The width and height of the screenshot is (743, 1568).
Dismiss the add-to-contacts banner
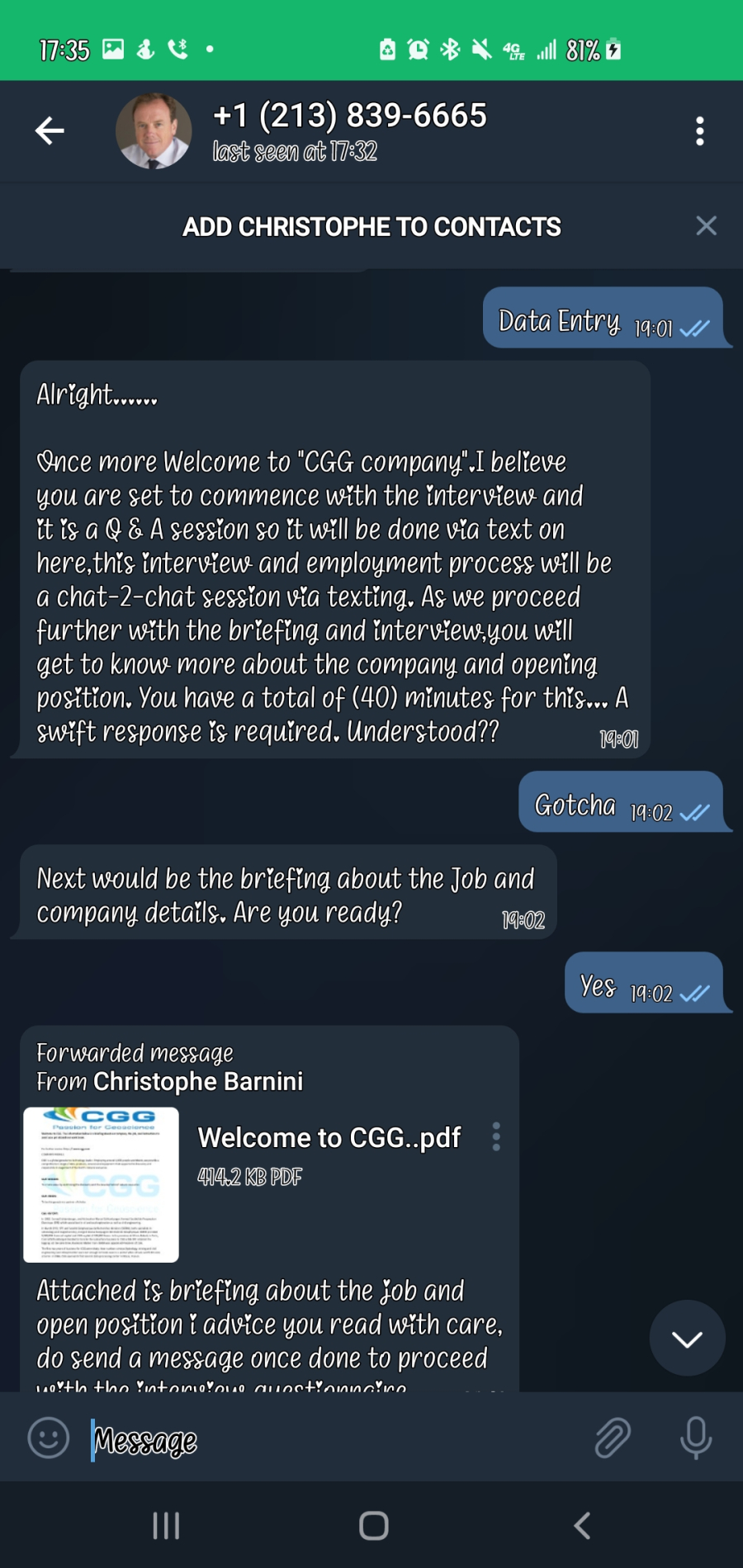pos(706,226)
